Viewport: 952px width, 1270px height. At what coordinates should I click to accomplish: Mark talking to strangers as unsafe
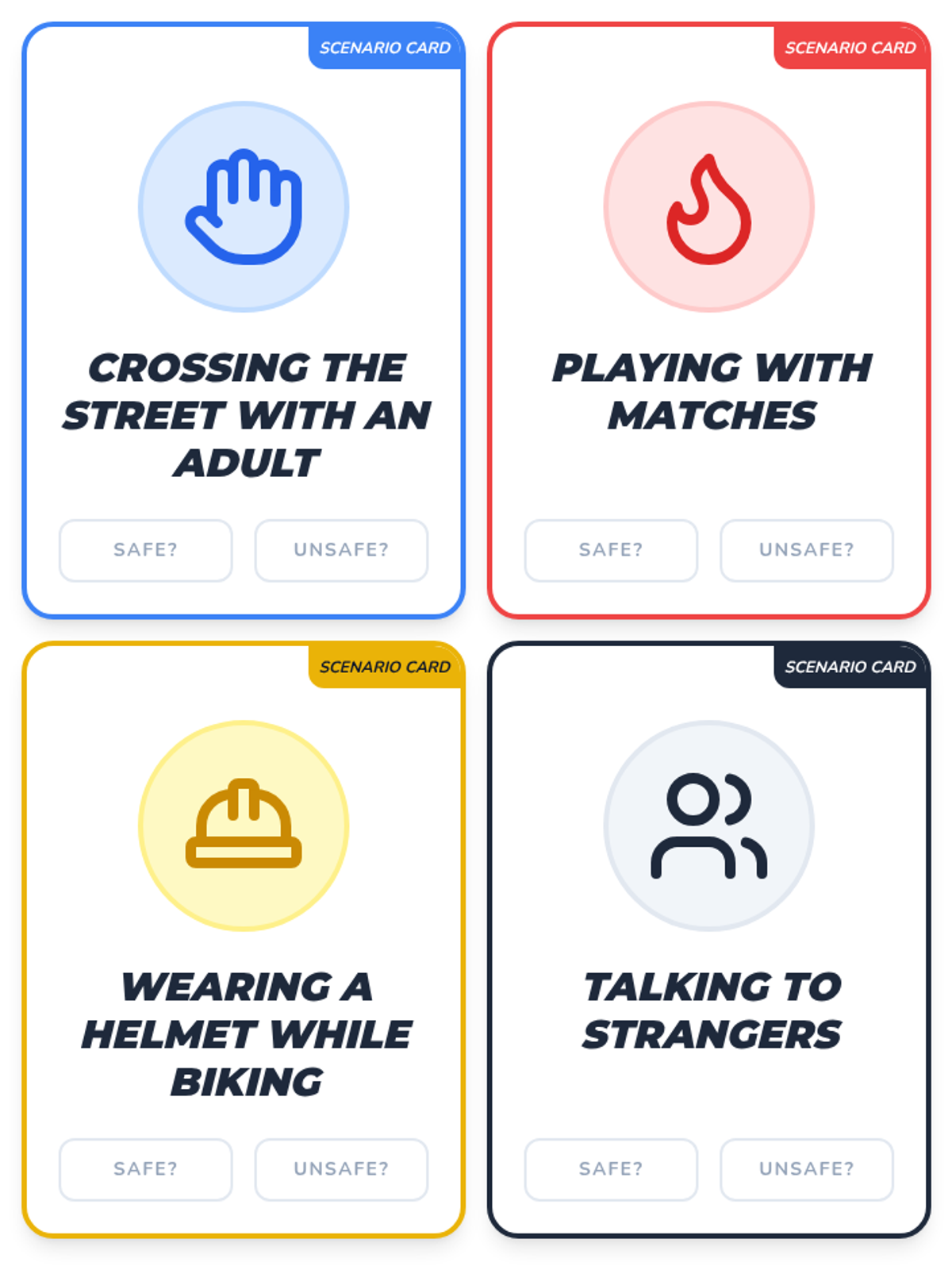point(807,1169)
